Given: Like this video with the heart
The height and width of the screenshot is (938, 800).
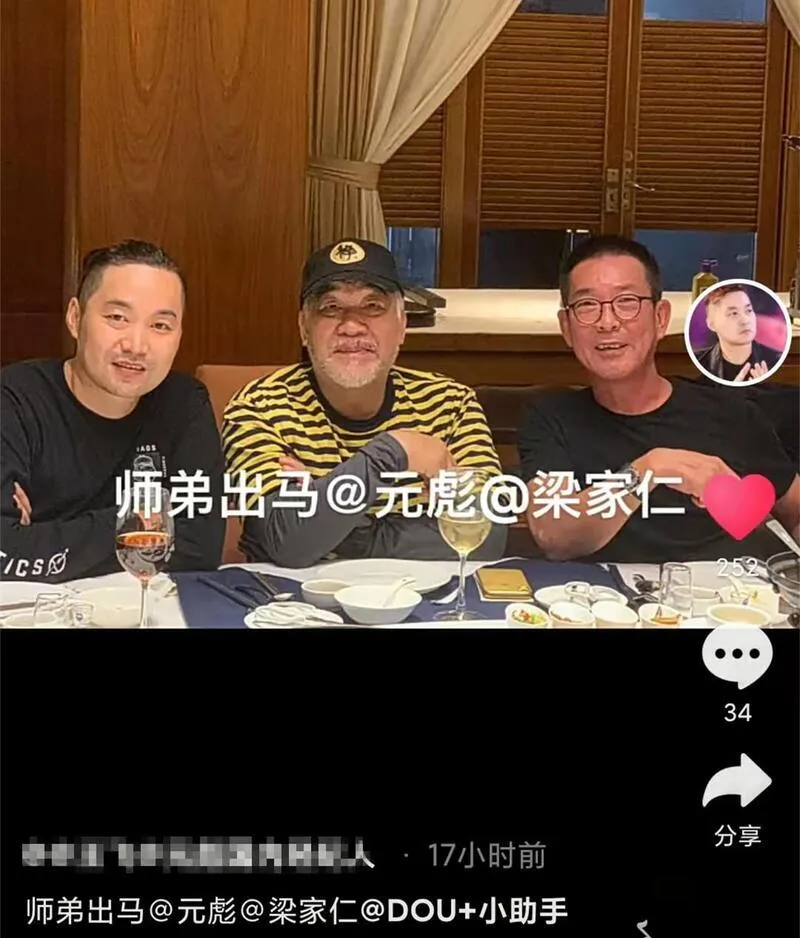Looking at the screenshot, I should tap(739, 506).
